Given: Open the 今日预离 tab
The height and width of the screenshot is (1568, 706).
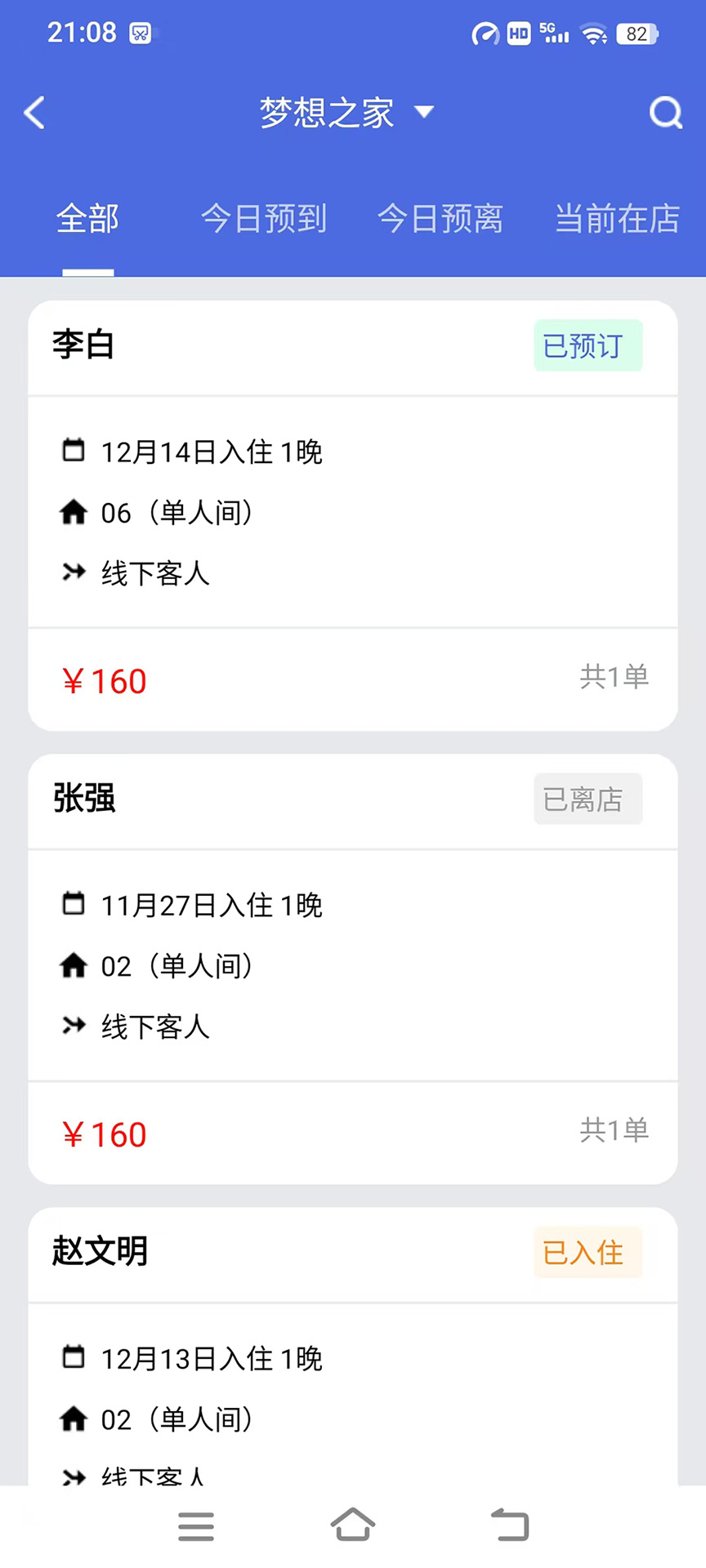Looking at the screenshot, I should (x=440, y=219).
